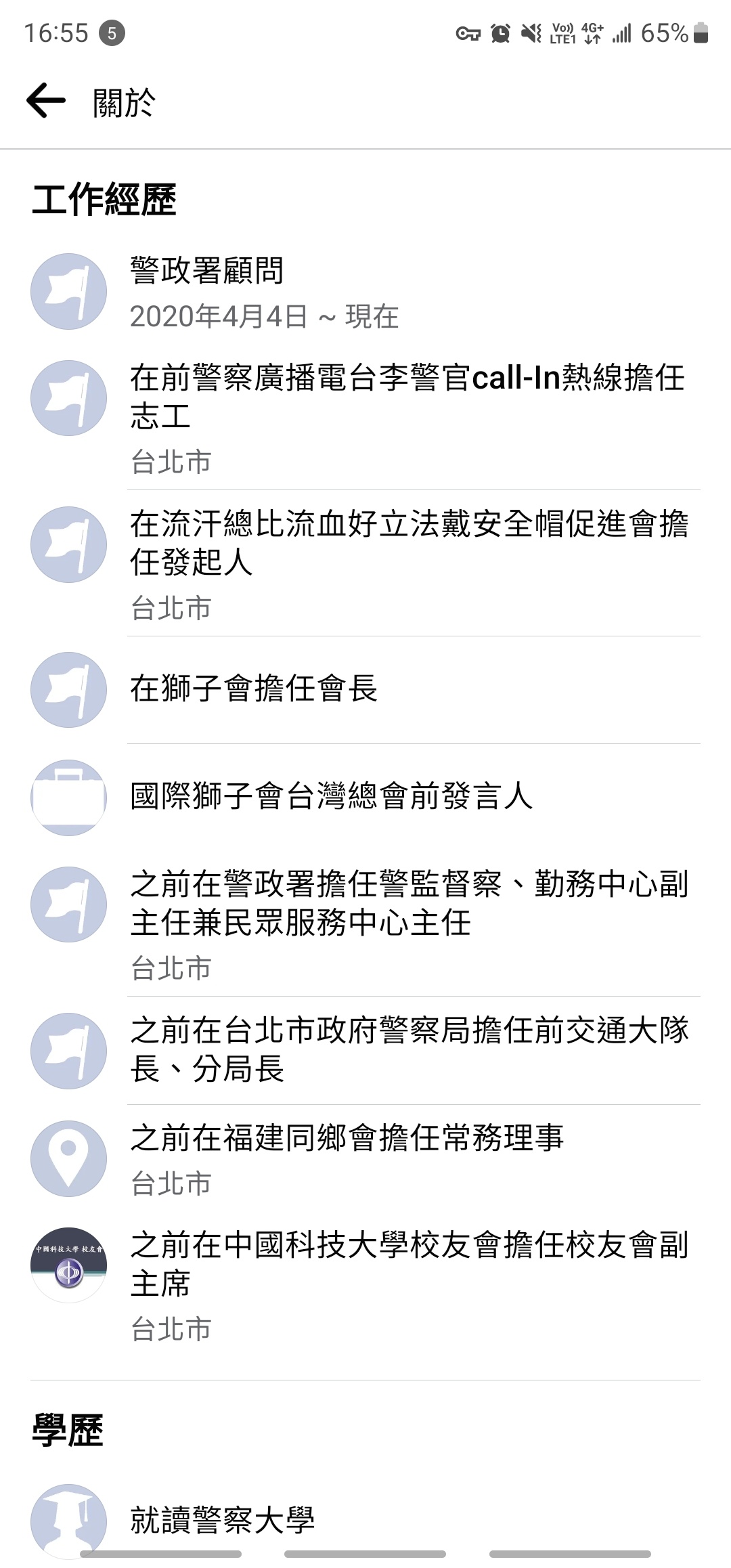Open the 戴安全帽促進會 founder entry
The width and height of the screenshot is (731, 1568).
pos(365,563)
